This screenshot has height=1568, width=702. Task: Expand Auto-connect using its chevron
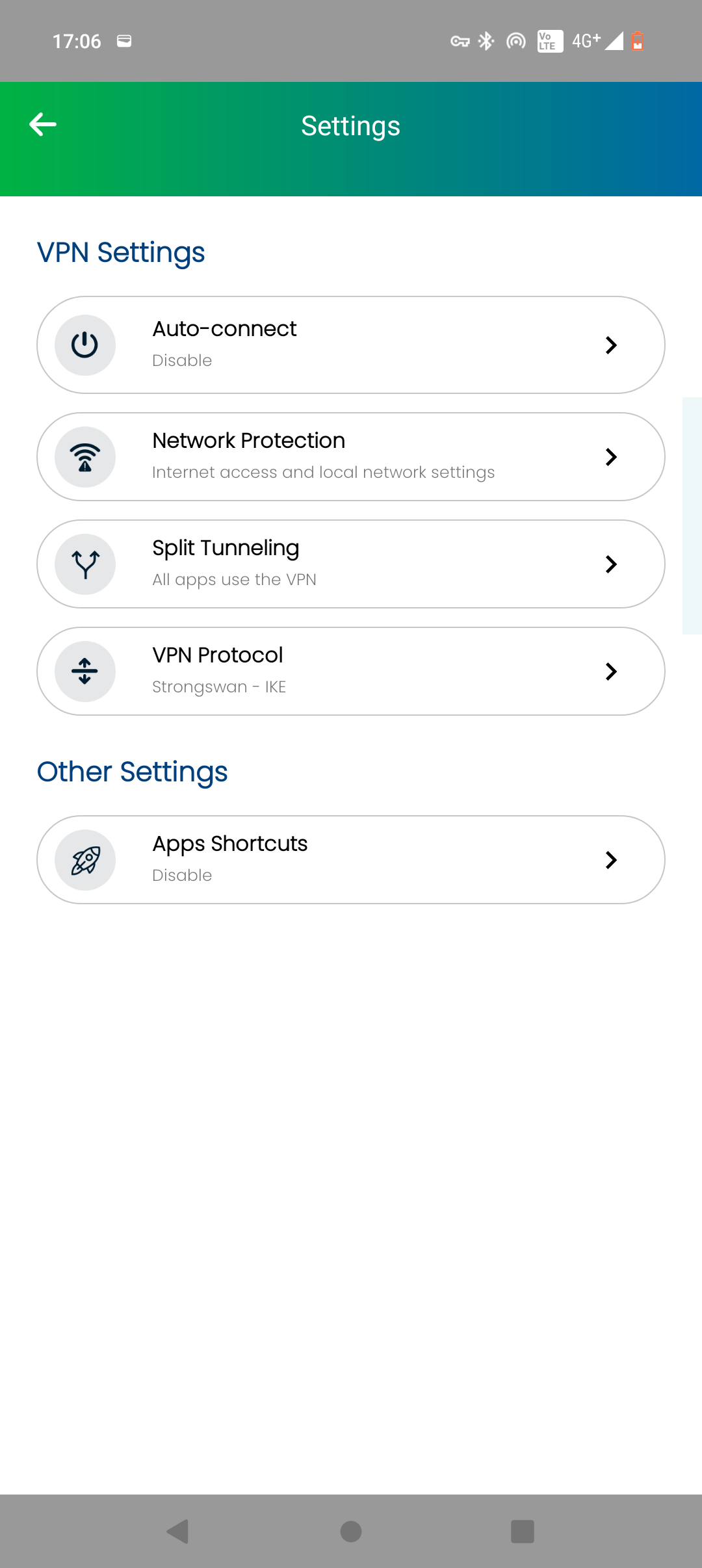click(611, 345)
